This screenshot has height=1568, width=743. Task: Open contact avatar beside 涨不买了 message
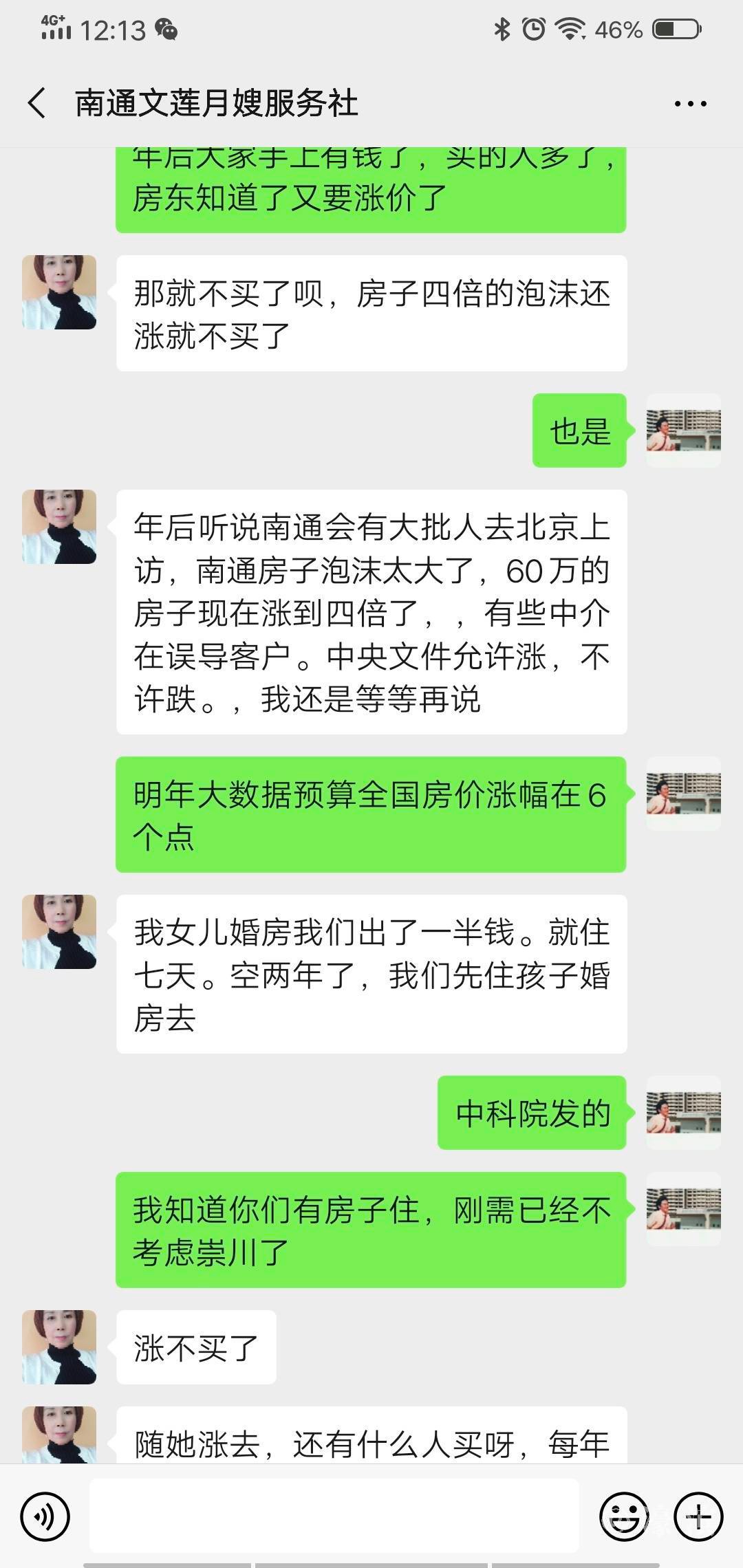click(59, 1347)
